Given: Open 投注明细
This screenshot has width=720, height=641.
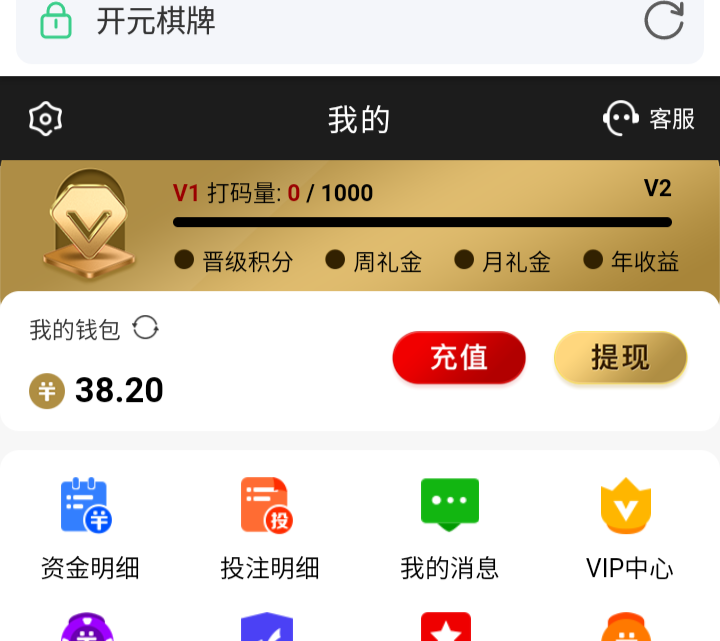Looking at the screenshot, I should tap(268, 528).
